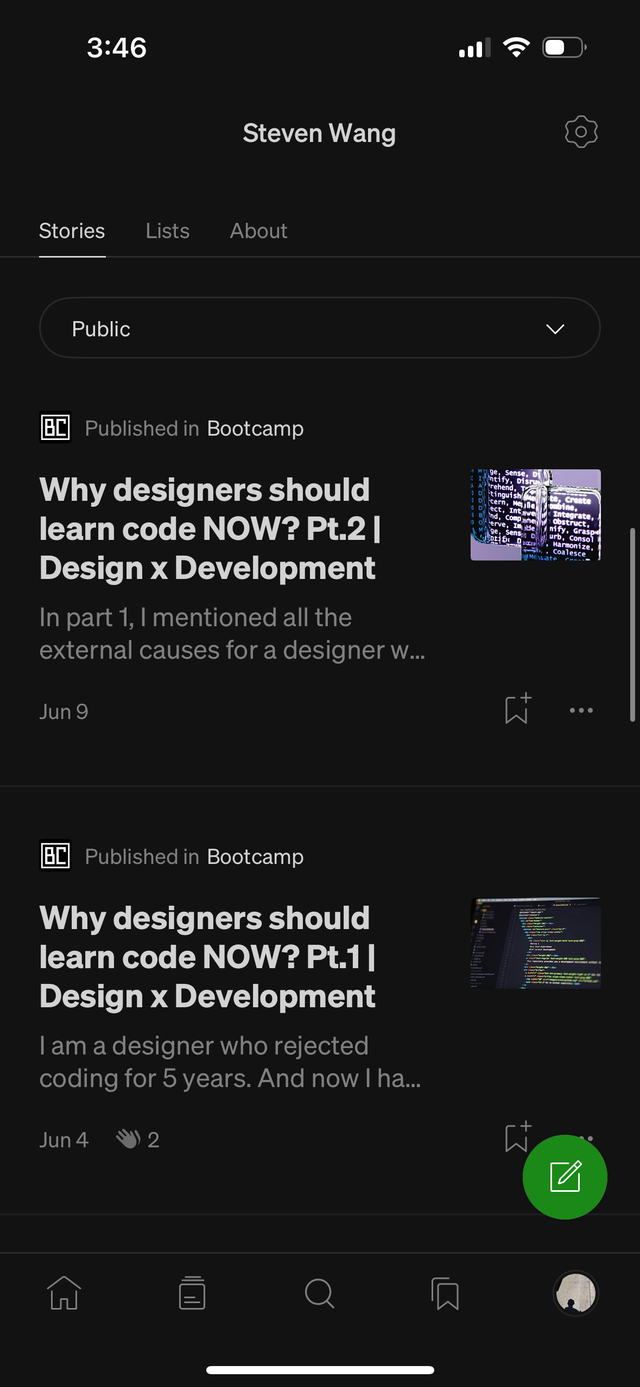The image size is (640, 1387).
Task: Expand the Public dropdown filter
Action: pos(319,328)
